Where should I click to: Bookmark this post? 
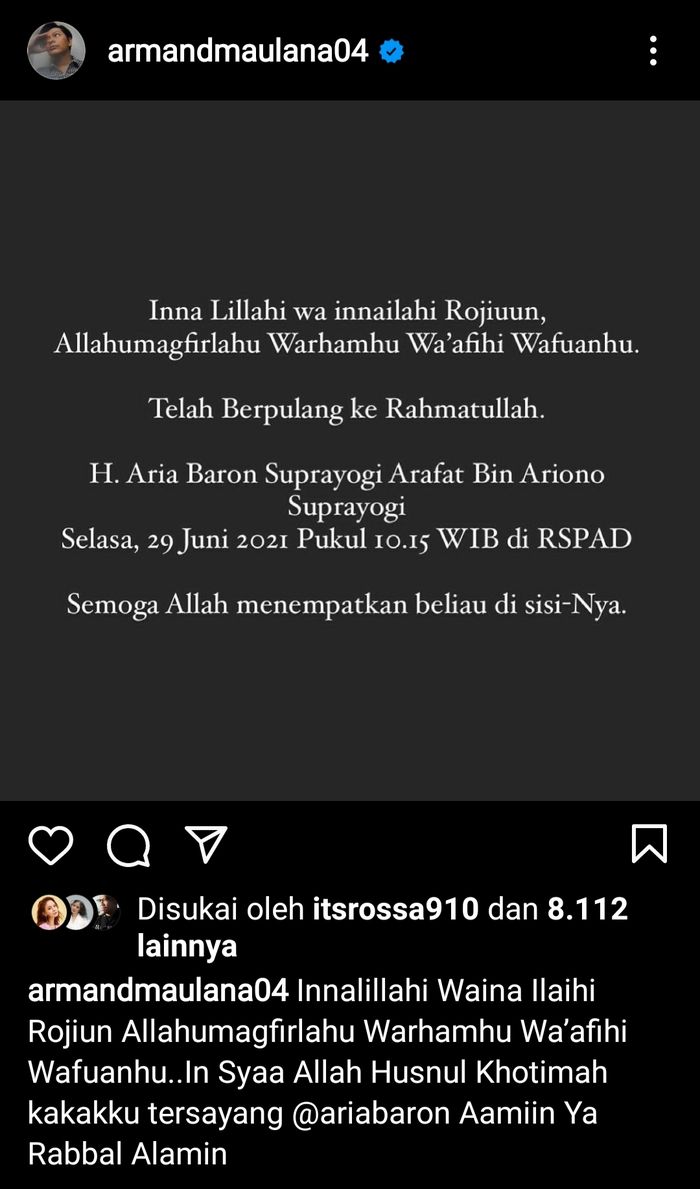pos(649,844)
